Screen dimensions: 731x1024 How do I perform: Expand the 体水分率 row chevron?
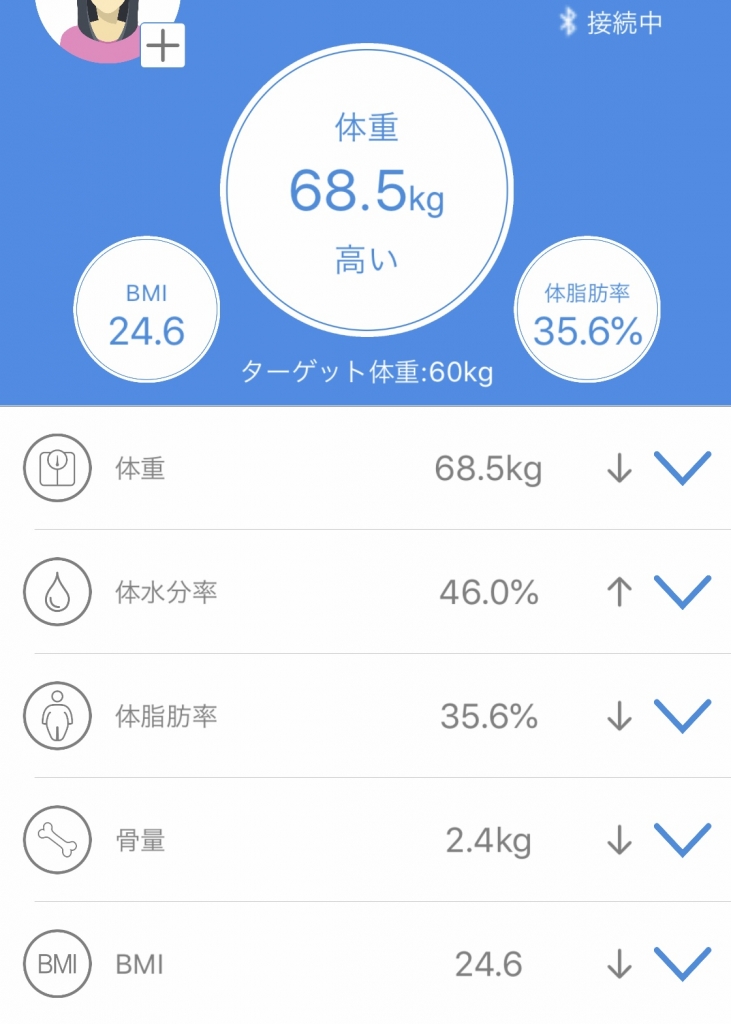[x=682, y=592]
